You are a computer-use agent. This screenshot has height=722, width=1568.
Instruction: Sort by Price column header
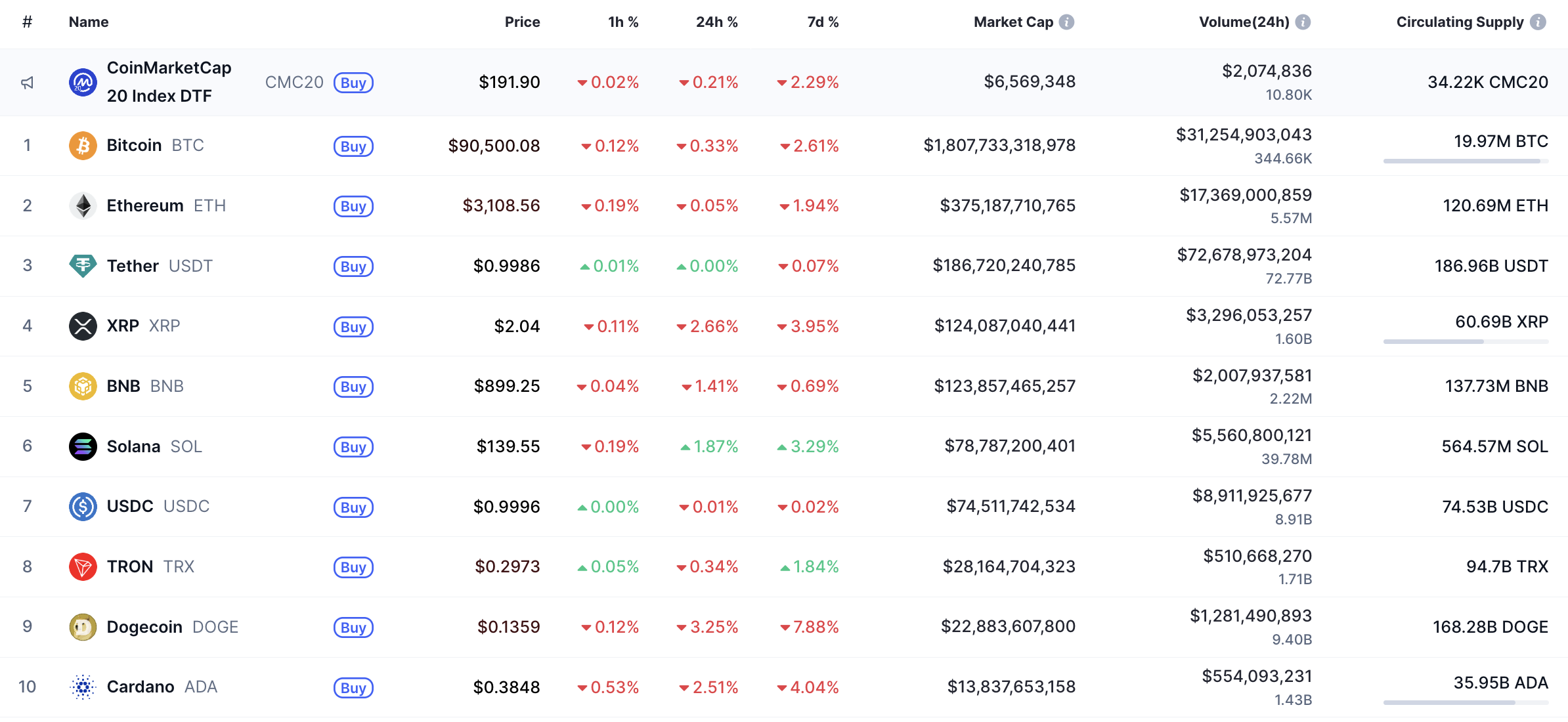pyautogui.click(x=522, y=22)
